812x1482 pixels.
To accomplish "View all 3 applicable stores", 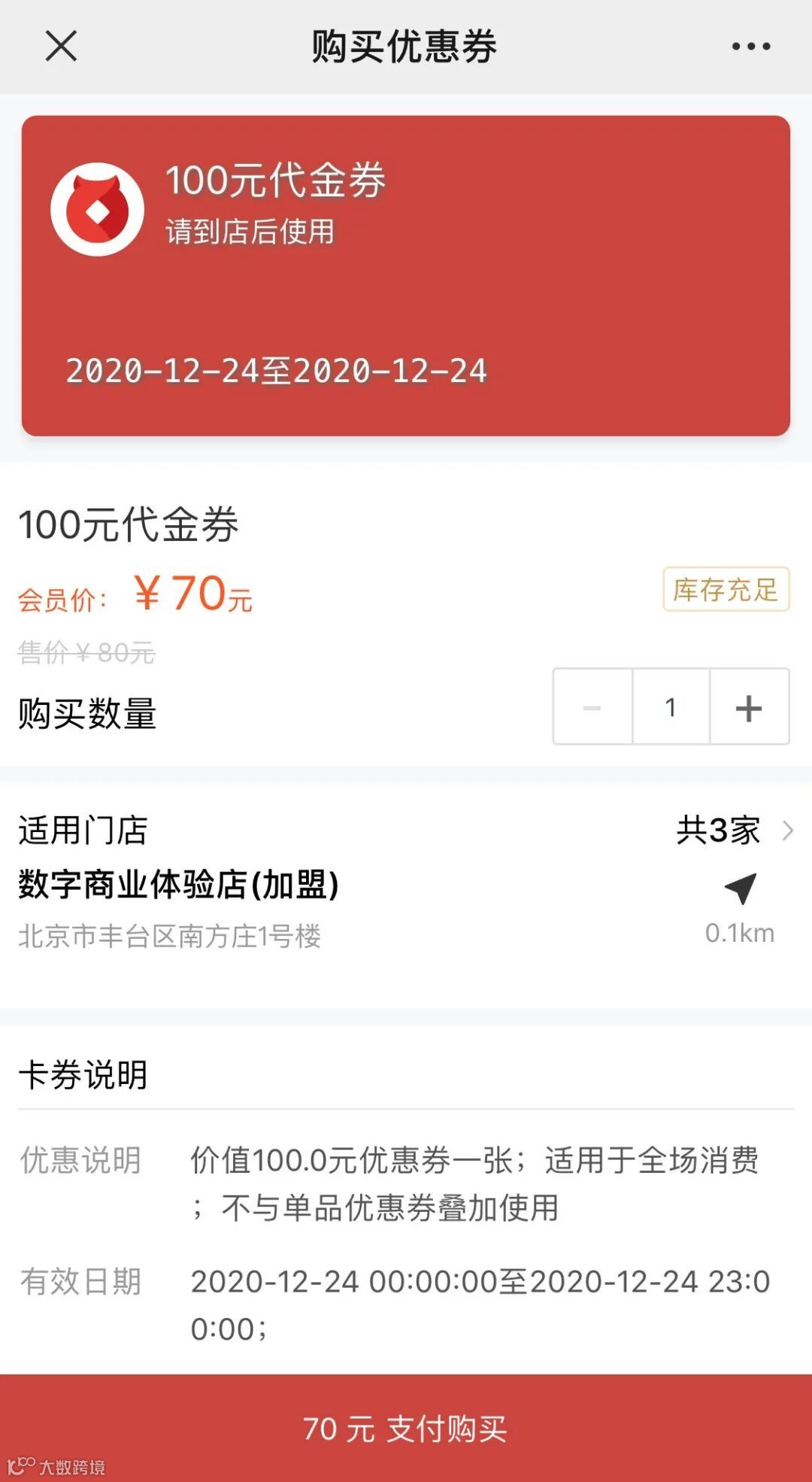I will 735,831.
